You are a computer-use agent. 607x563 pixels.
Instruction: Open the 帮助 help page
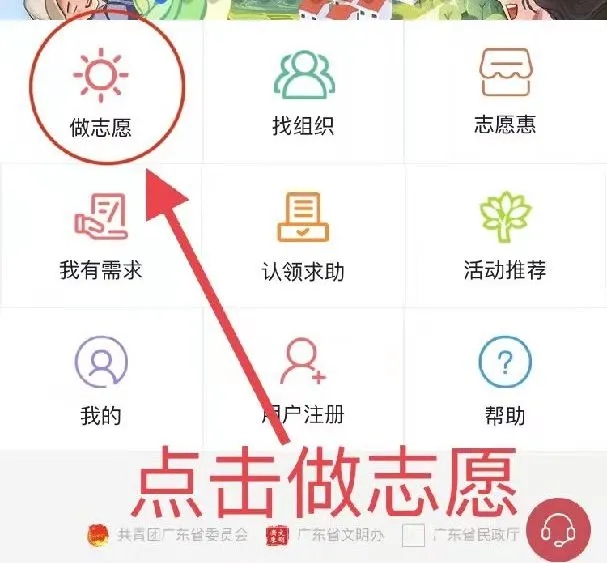504,380
